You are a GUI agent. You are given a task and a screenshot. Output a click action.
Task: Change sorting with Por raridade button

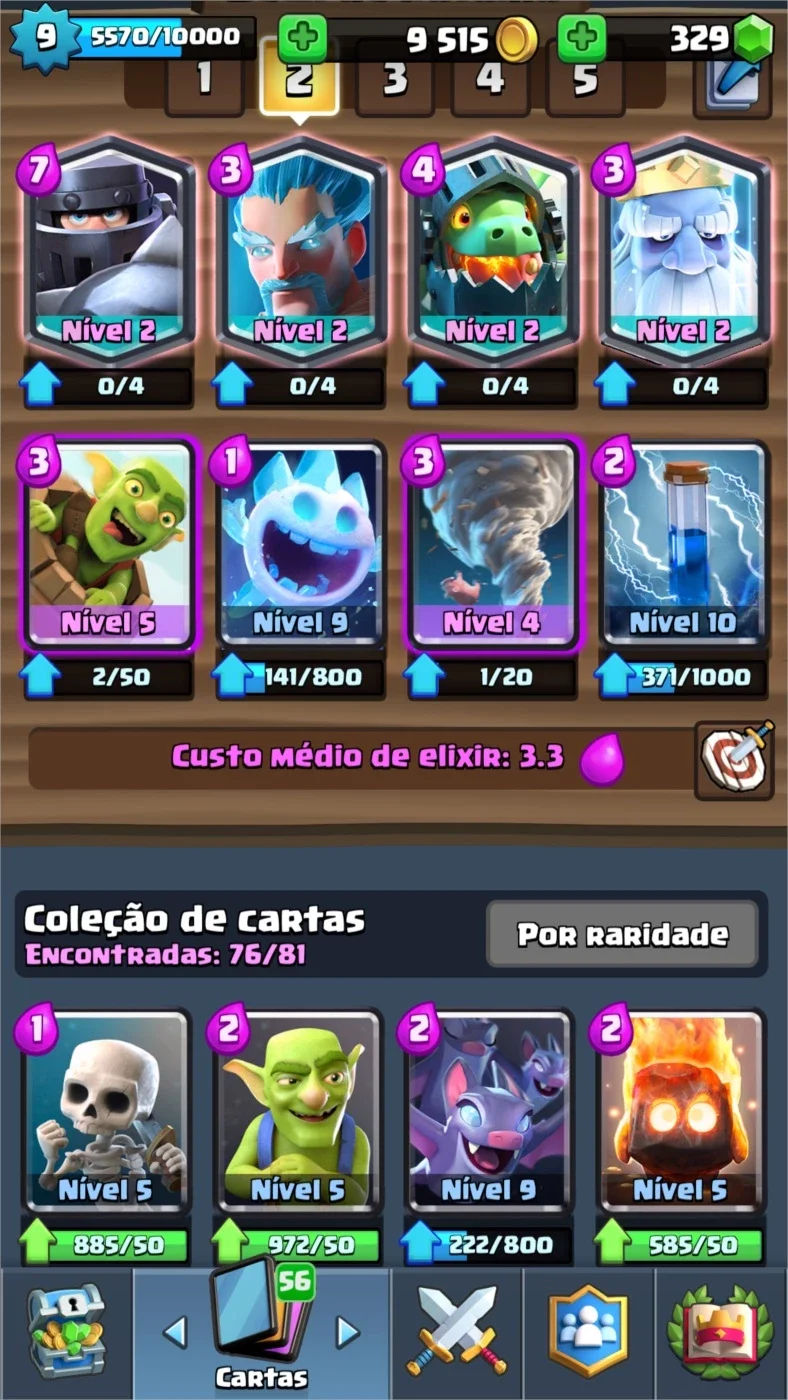(x=621, y=934)
